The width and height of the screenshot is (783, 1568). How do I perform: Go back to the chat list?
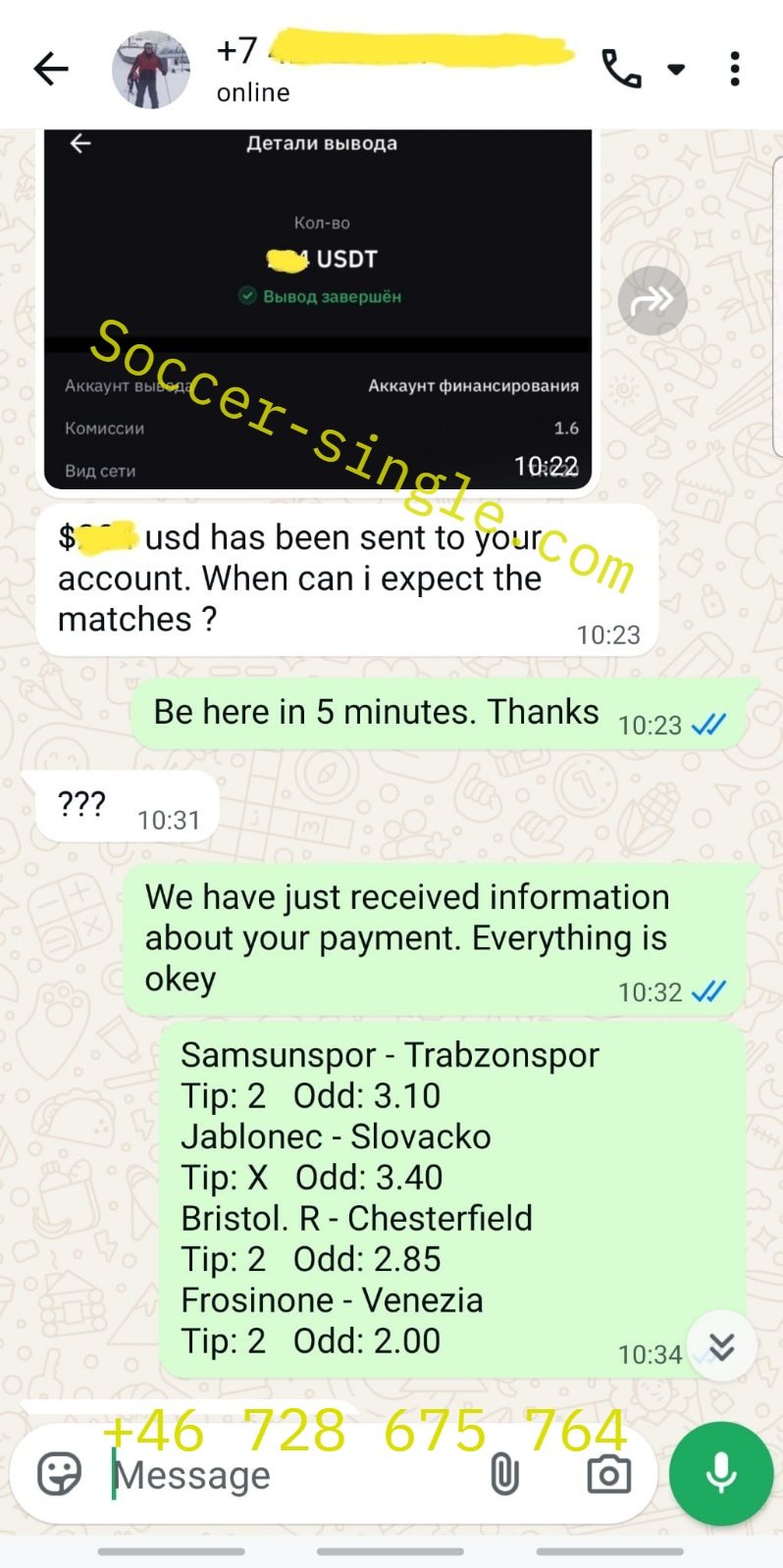coord(51,69)
